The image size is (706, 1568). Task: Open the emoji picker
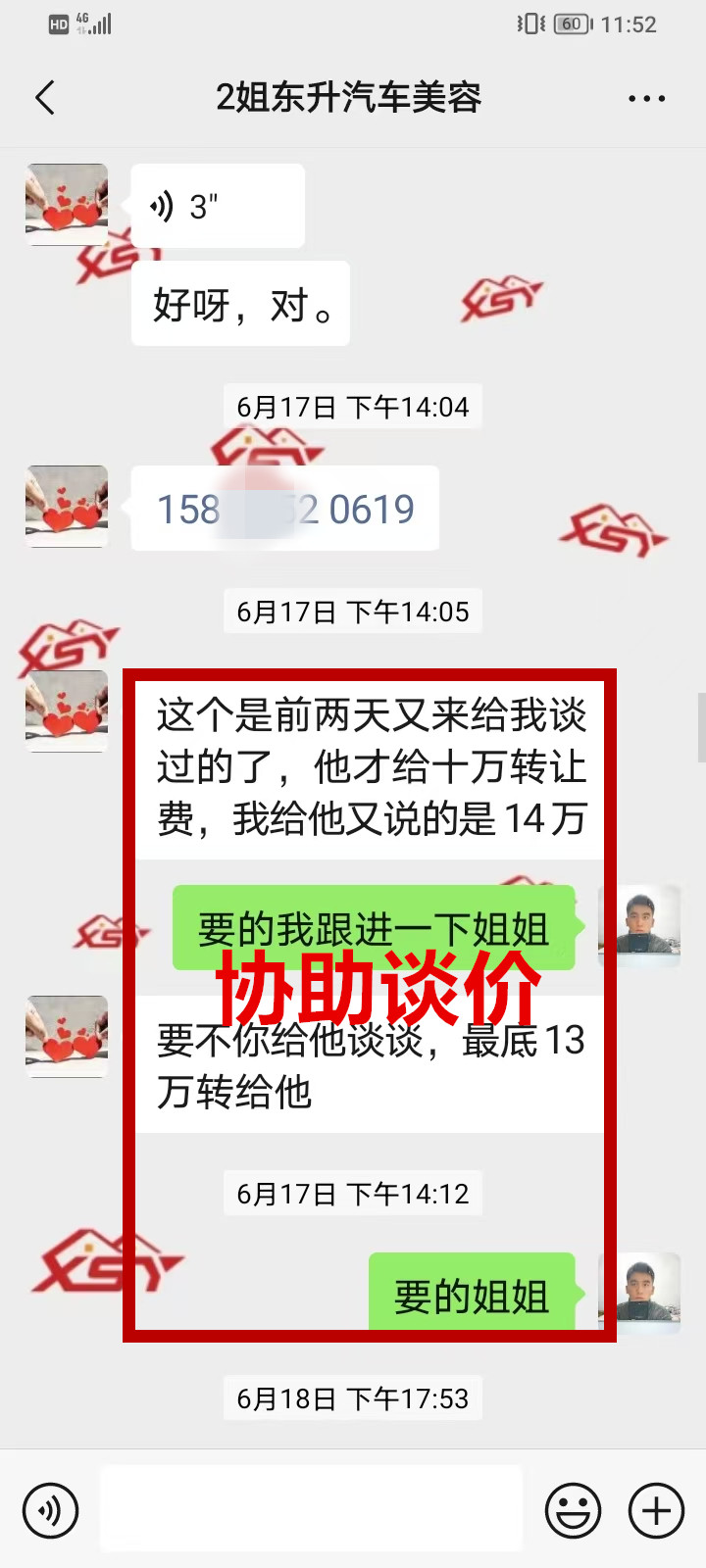coord(573,1510)
